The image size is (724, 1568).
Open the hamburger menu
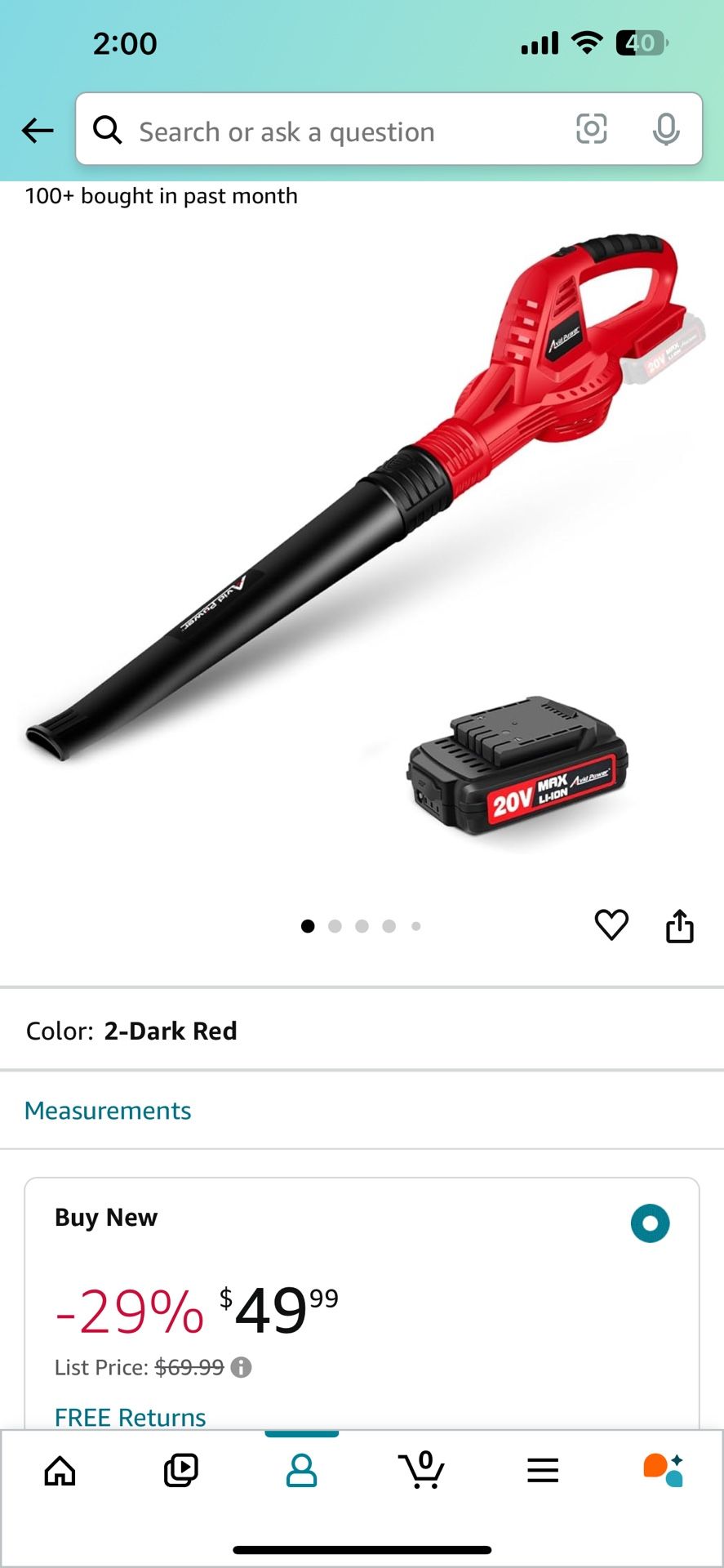pos(543,1470)
